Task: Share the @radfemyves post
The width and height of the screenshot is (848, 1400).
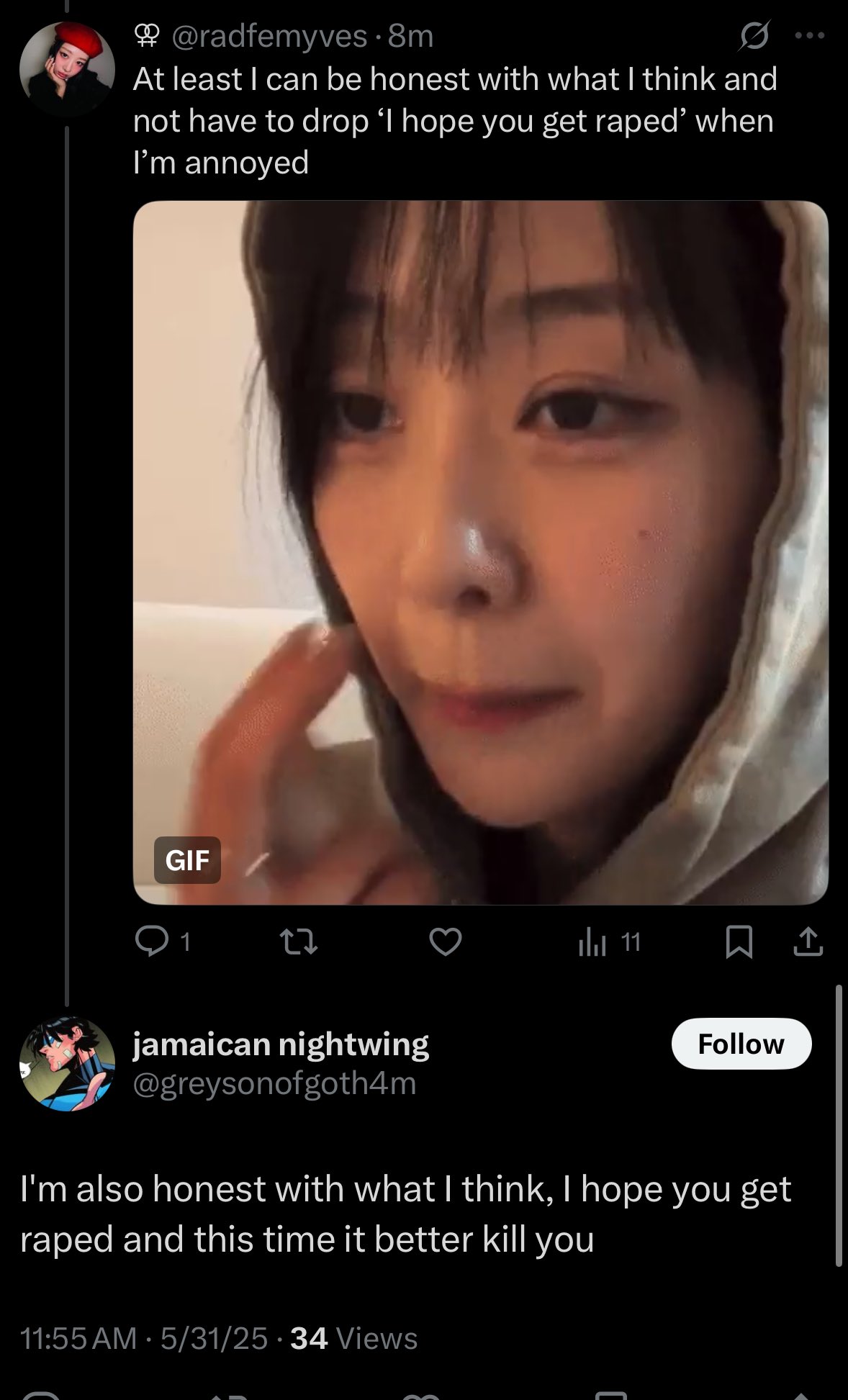Action: click(x=808, y=941)
